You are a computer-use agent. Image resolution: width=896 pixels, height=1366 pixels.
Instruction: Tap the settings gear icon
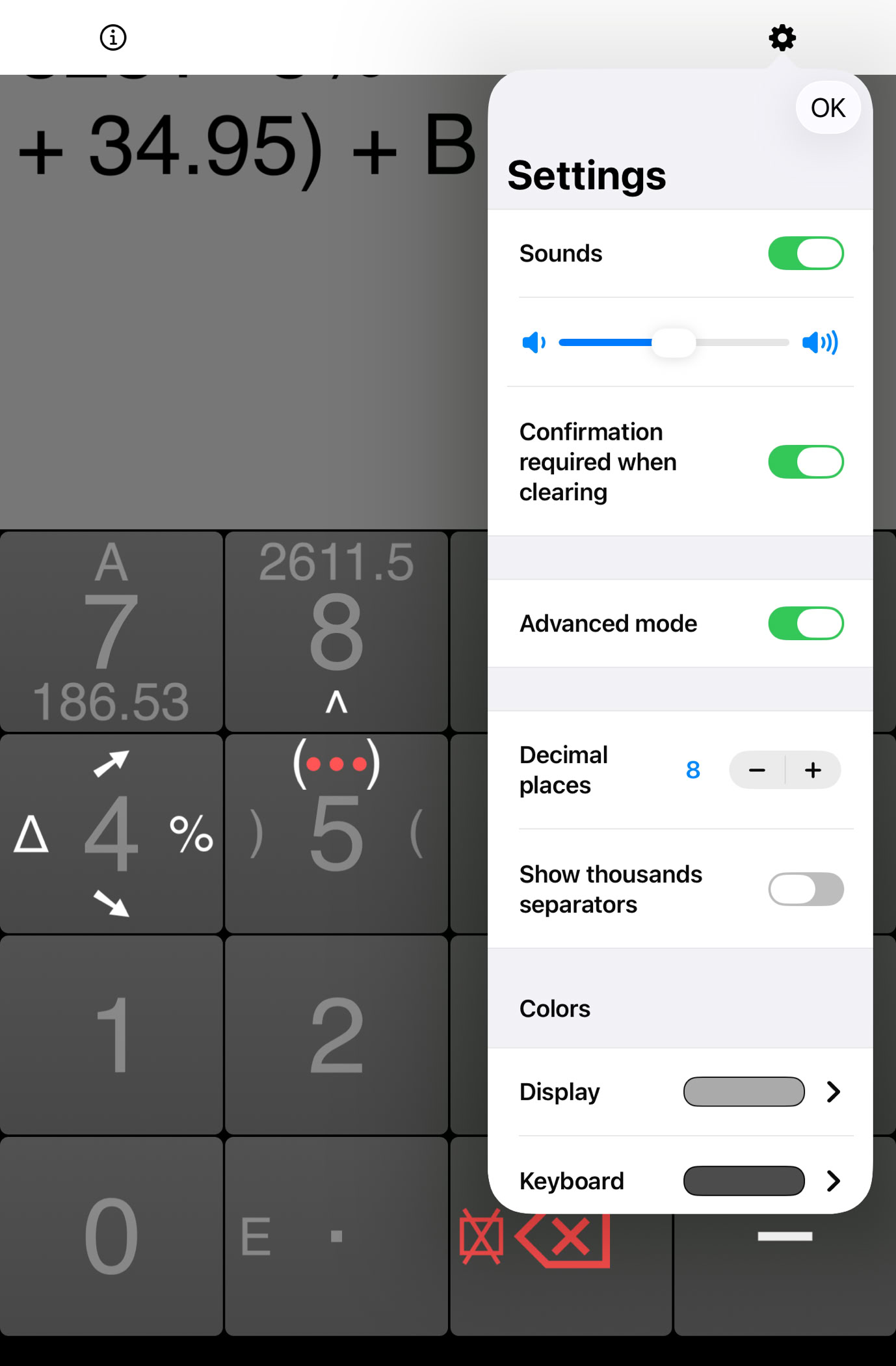click(x=782, y=38)
